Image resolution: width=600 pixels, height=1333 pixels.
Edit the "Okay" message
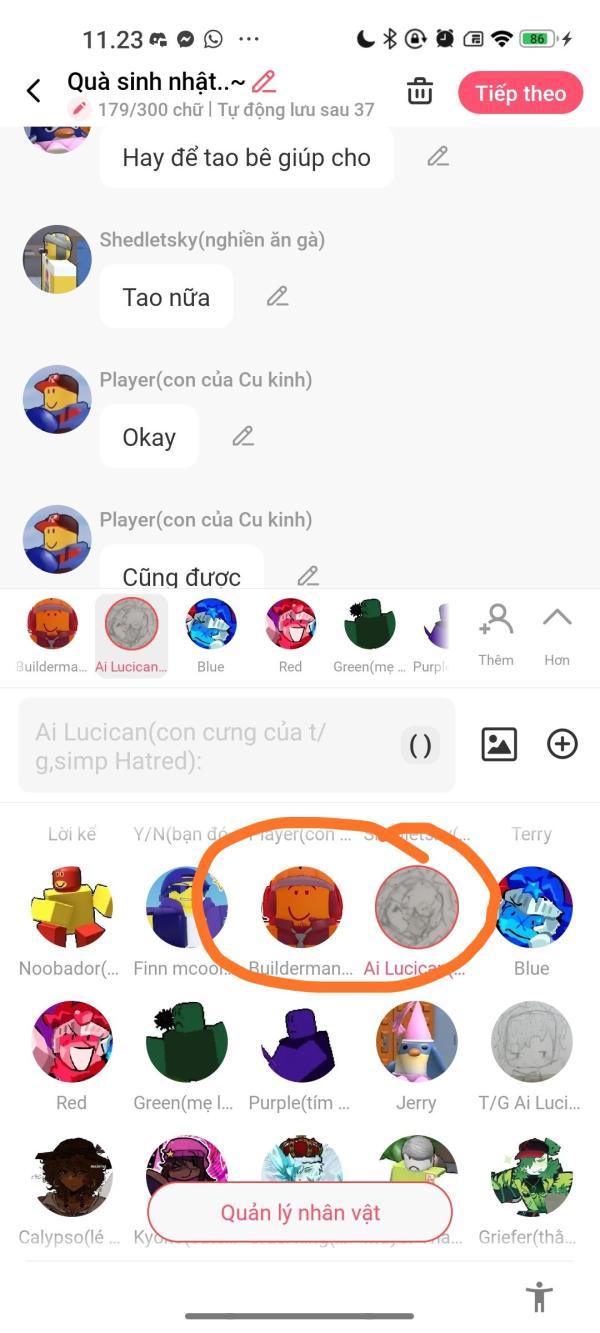tap(243, 436)
